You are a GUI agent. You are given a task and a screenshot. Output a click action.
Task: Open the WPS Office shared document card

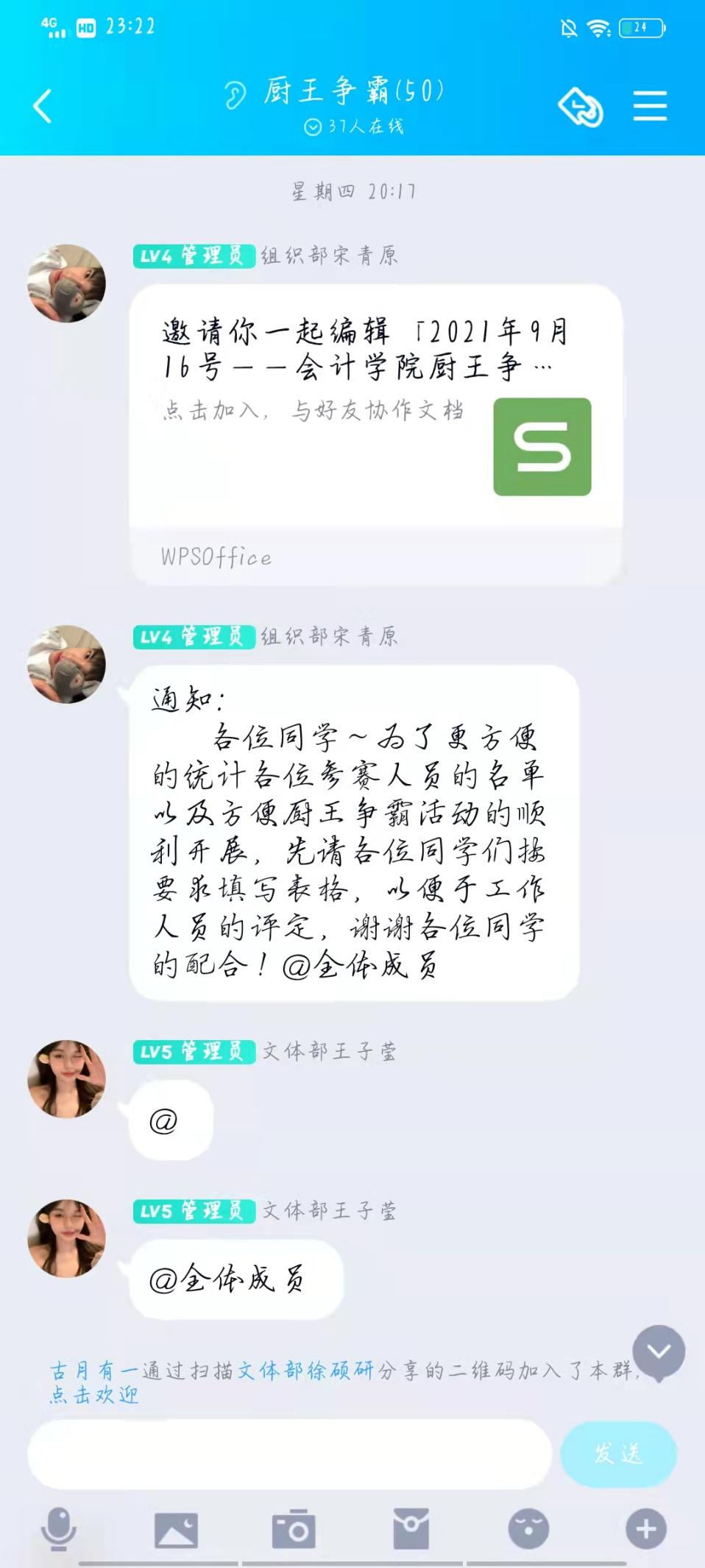coord(375,434)
